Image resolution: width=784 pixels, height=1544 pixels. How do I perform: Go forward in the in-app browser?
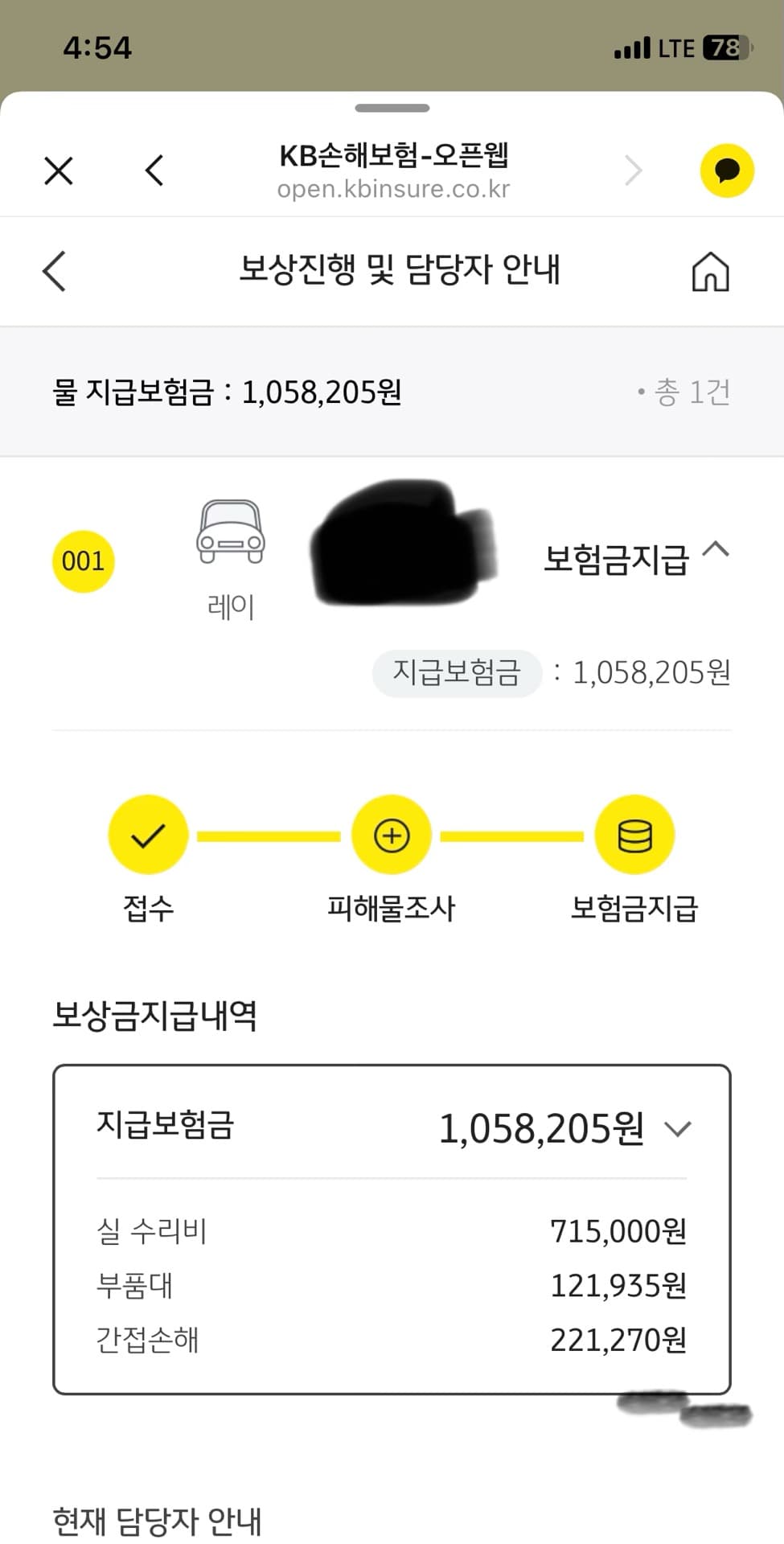coord(634,170)
